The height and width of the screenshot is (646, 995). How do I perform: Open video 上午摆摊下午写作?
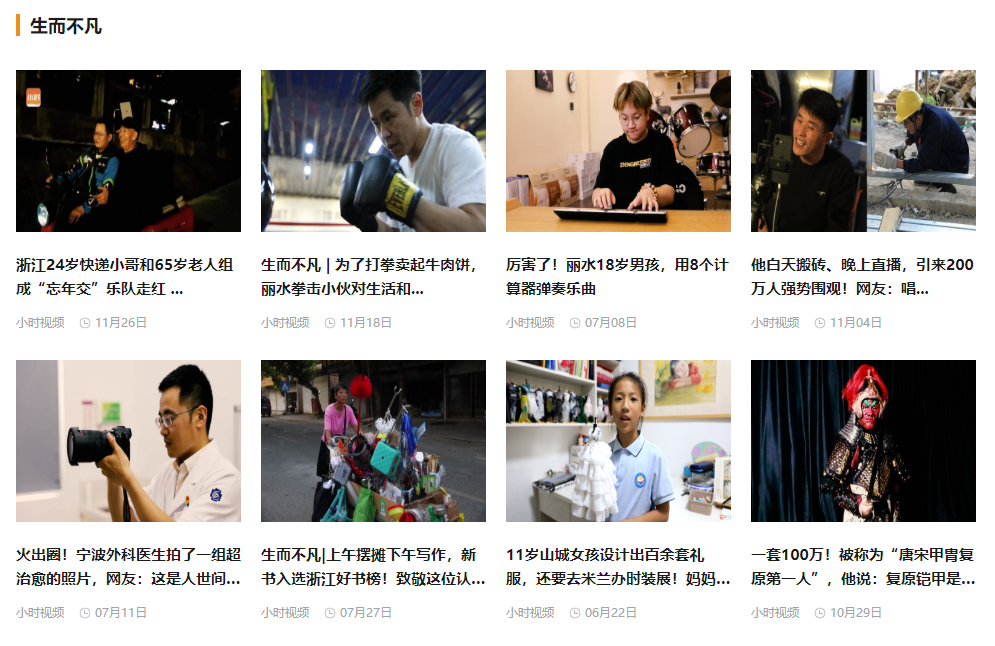tap(373, 441)
